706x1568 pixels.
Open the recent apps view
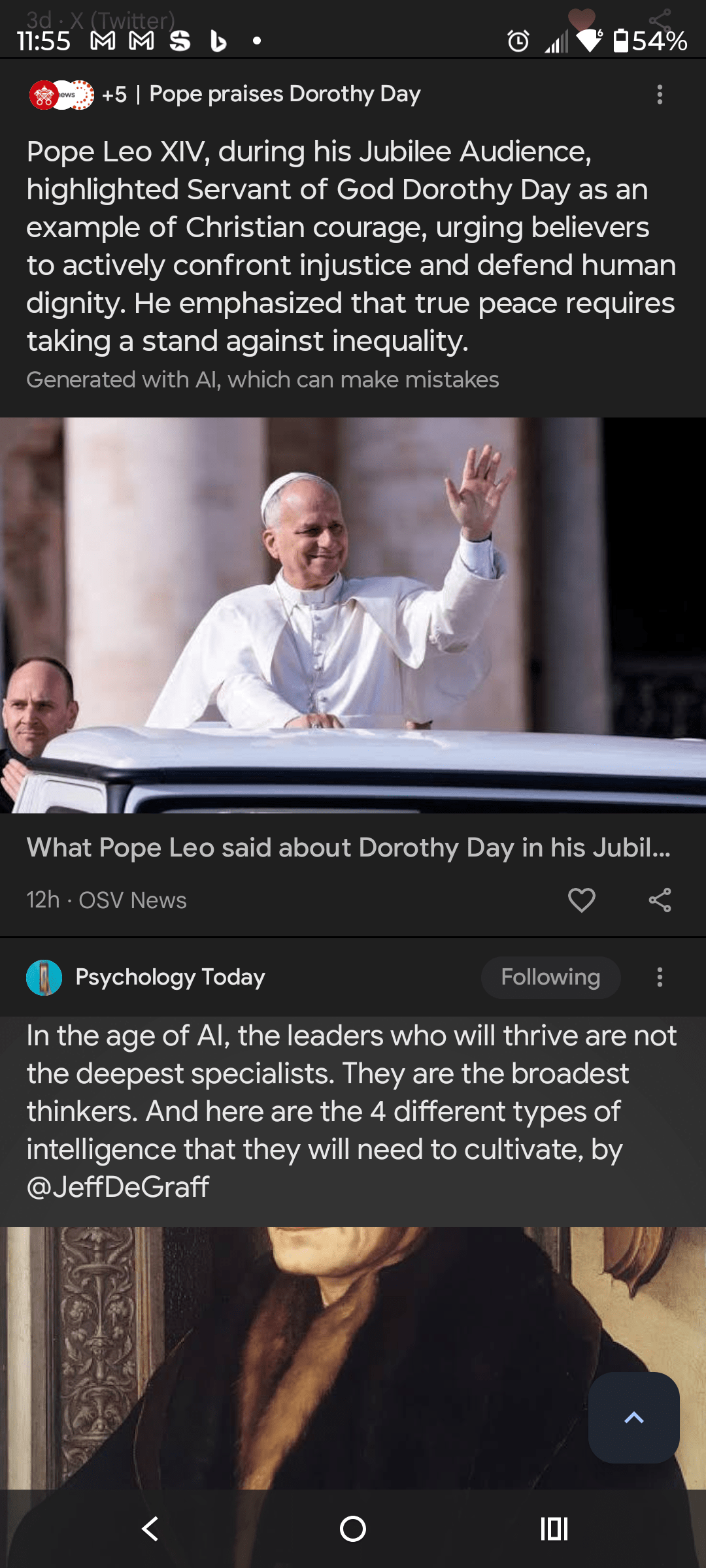point(554,1529)
